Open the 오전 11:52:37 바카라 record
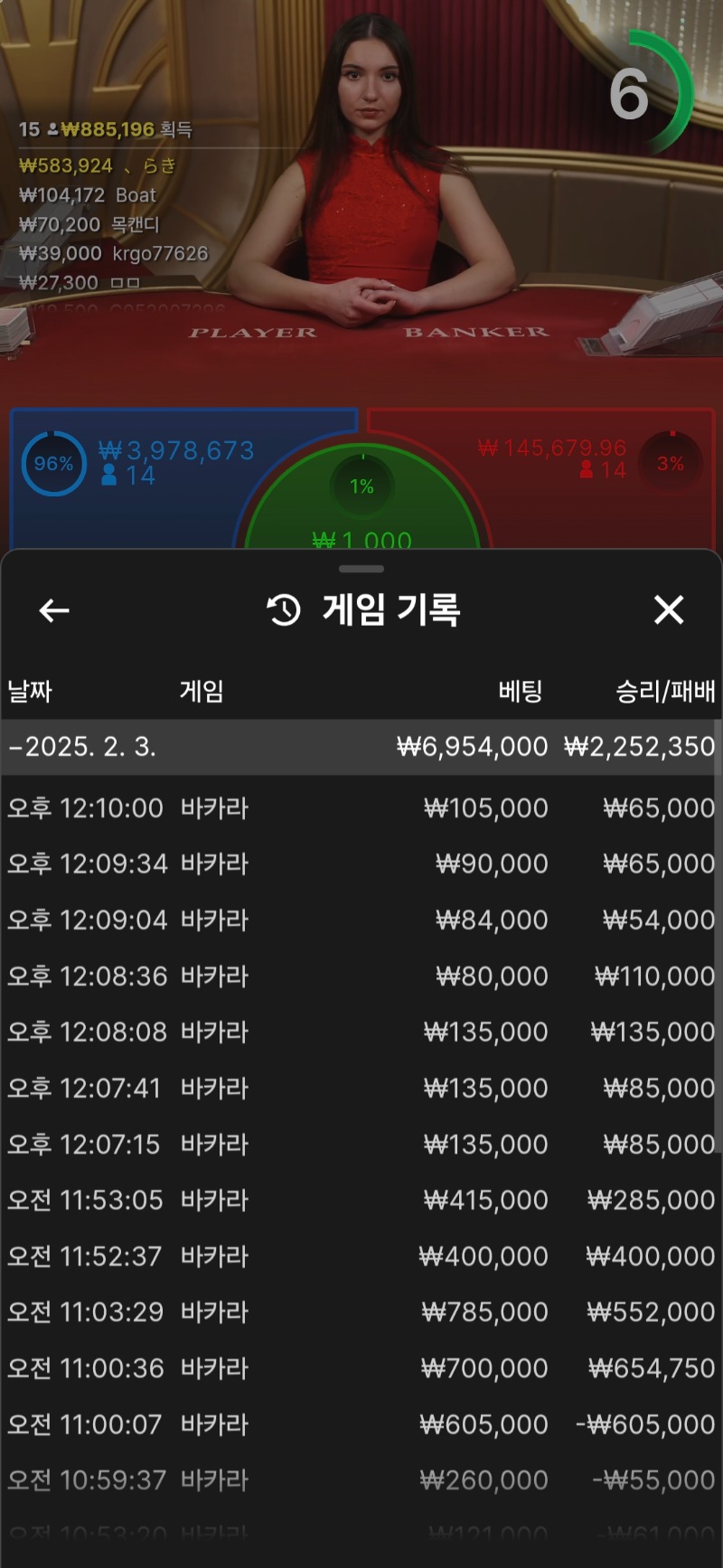 point(361,1256)
